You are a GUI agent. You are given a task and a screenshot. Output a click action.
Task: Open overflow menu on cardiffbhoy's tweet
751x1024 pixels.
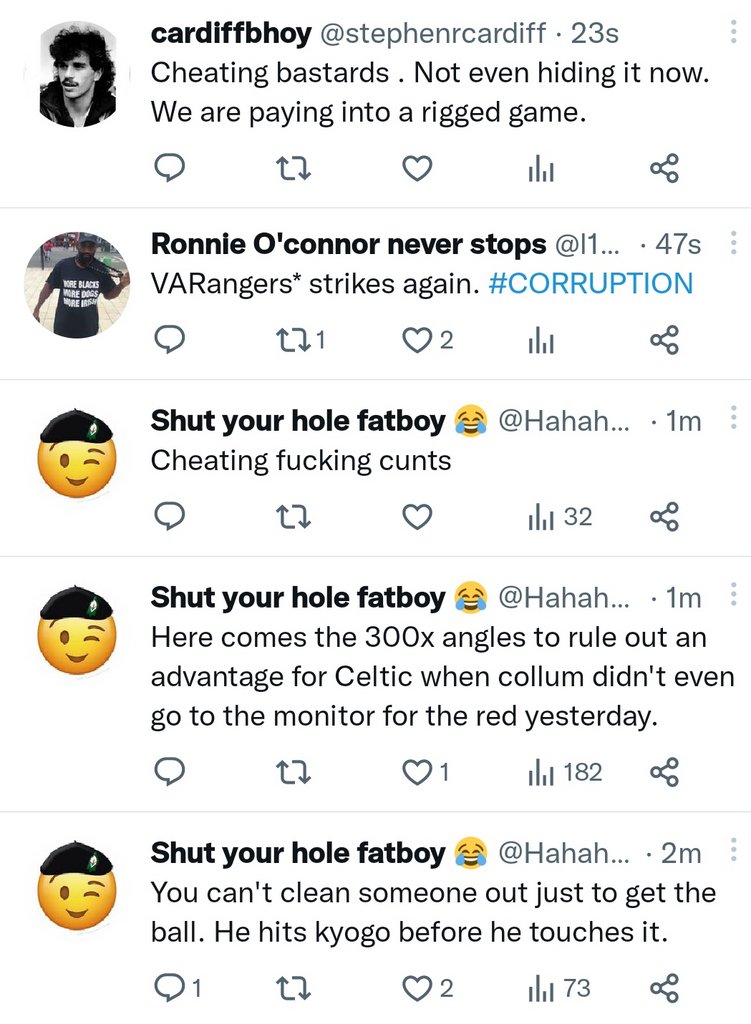[x=733, y=31]
